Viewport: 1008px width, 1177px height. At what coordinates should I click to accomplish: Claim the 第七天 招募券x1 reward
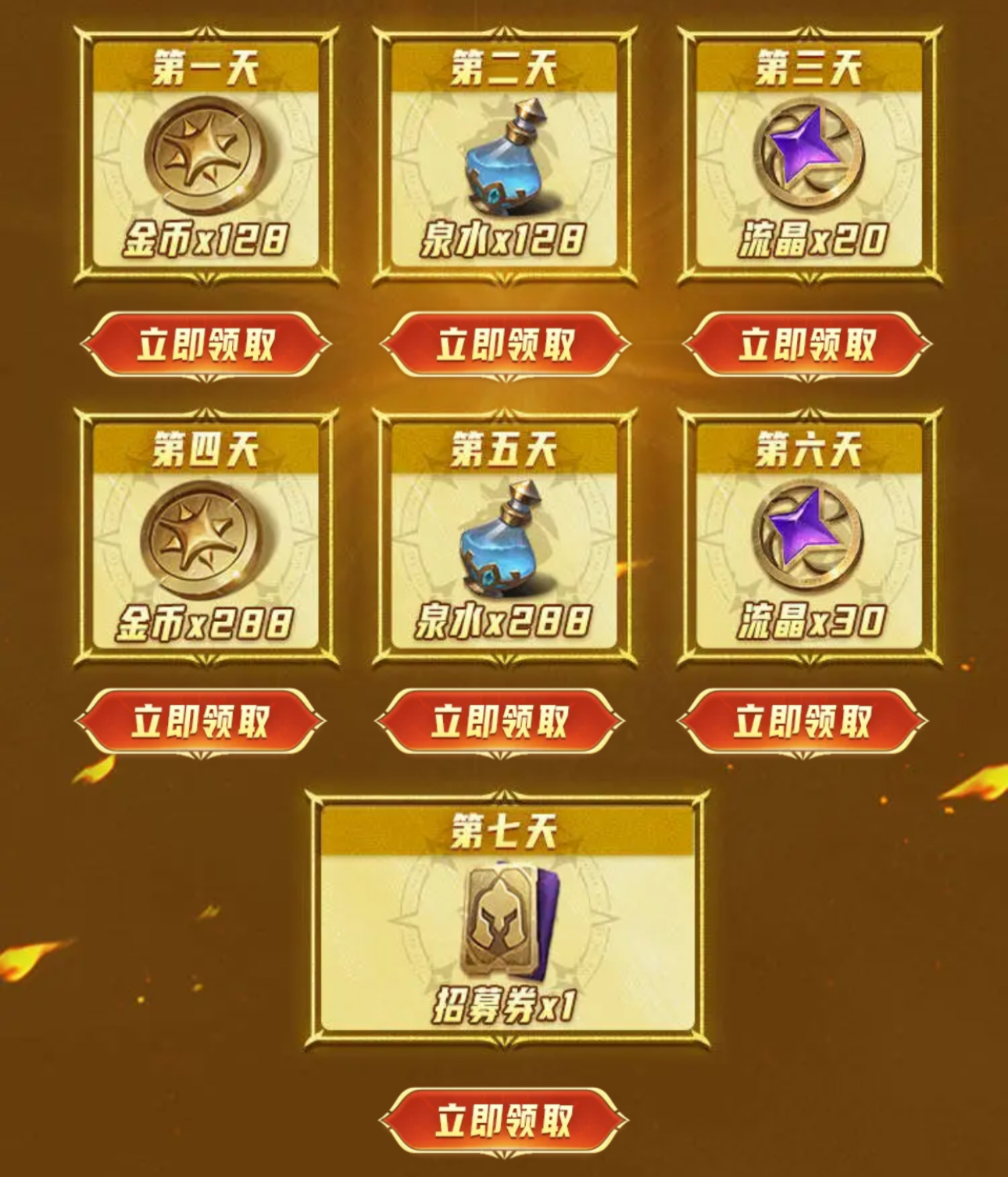click(503, 1121)
